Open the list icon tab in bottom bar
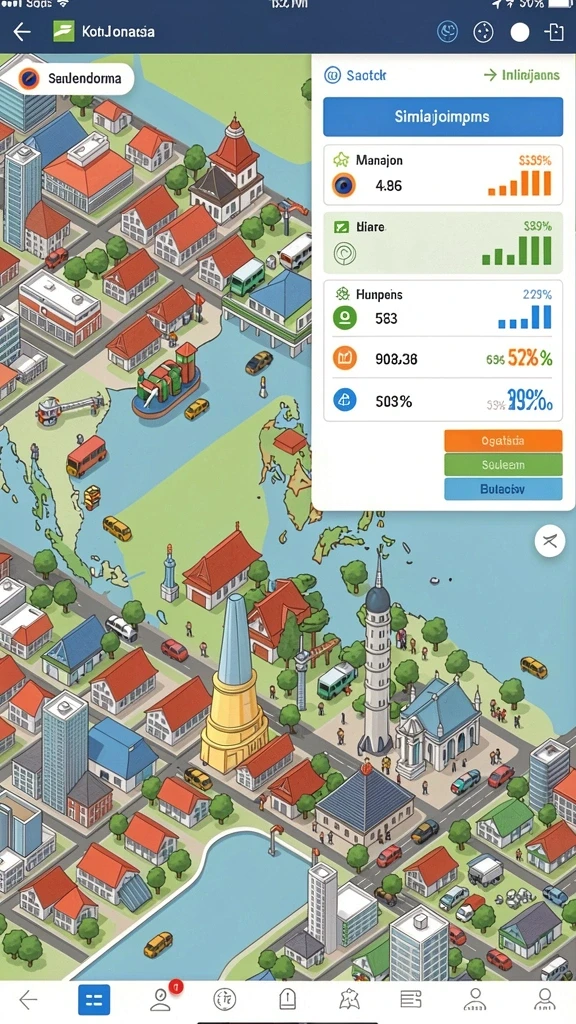The height and width of the screenshot is (1024, 576). (x=410, y=999)
